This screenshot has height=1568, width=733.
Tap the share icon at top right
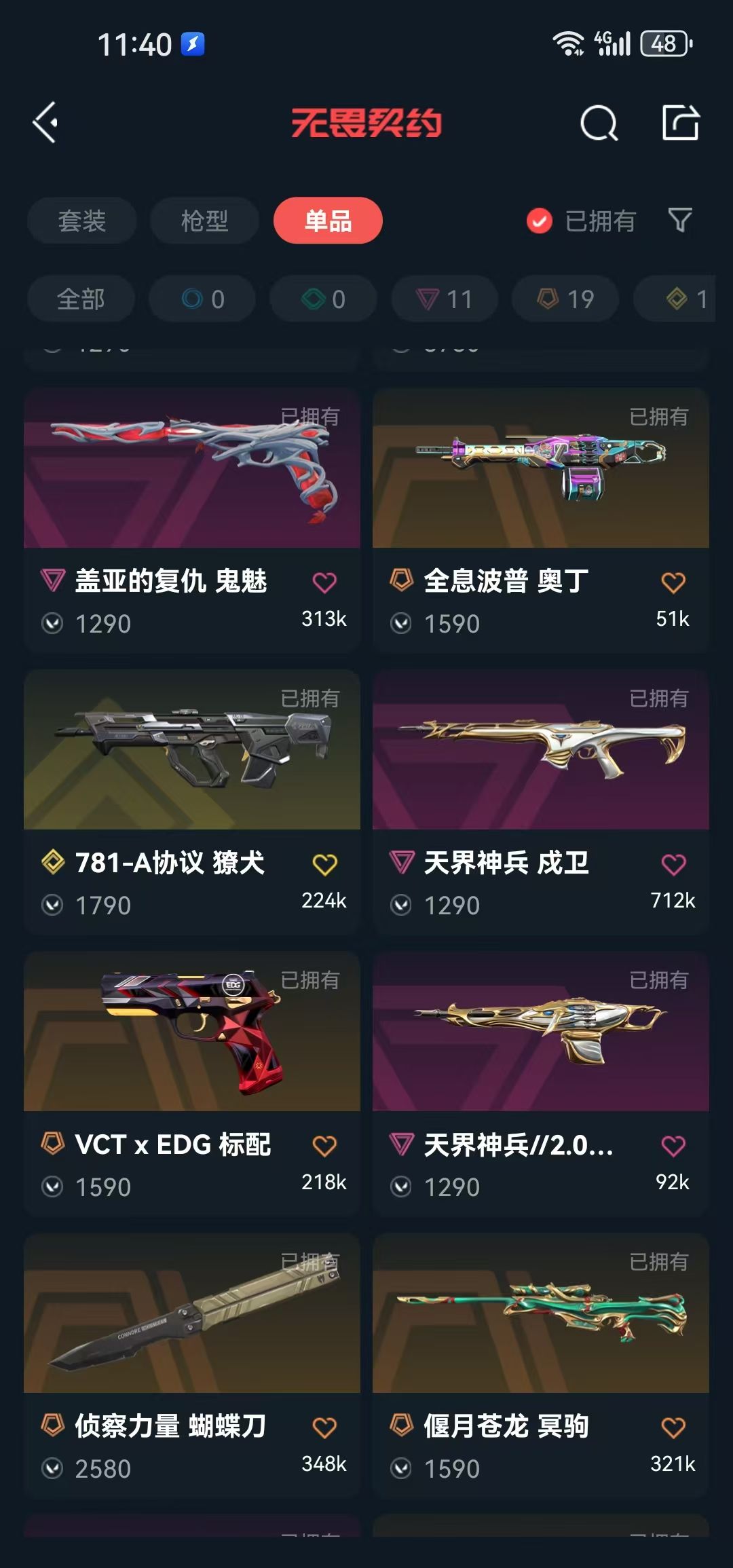[x=681, y=123]
